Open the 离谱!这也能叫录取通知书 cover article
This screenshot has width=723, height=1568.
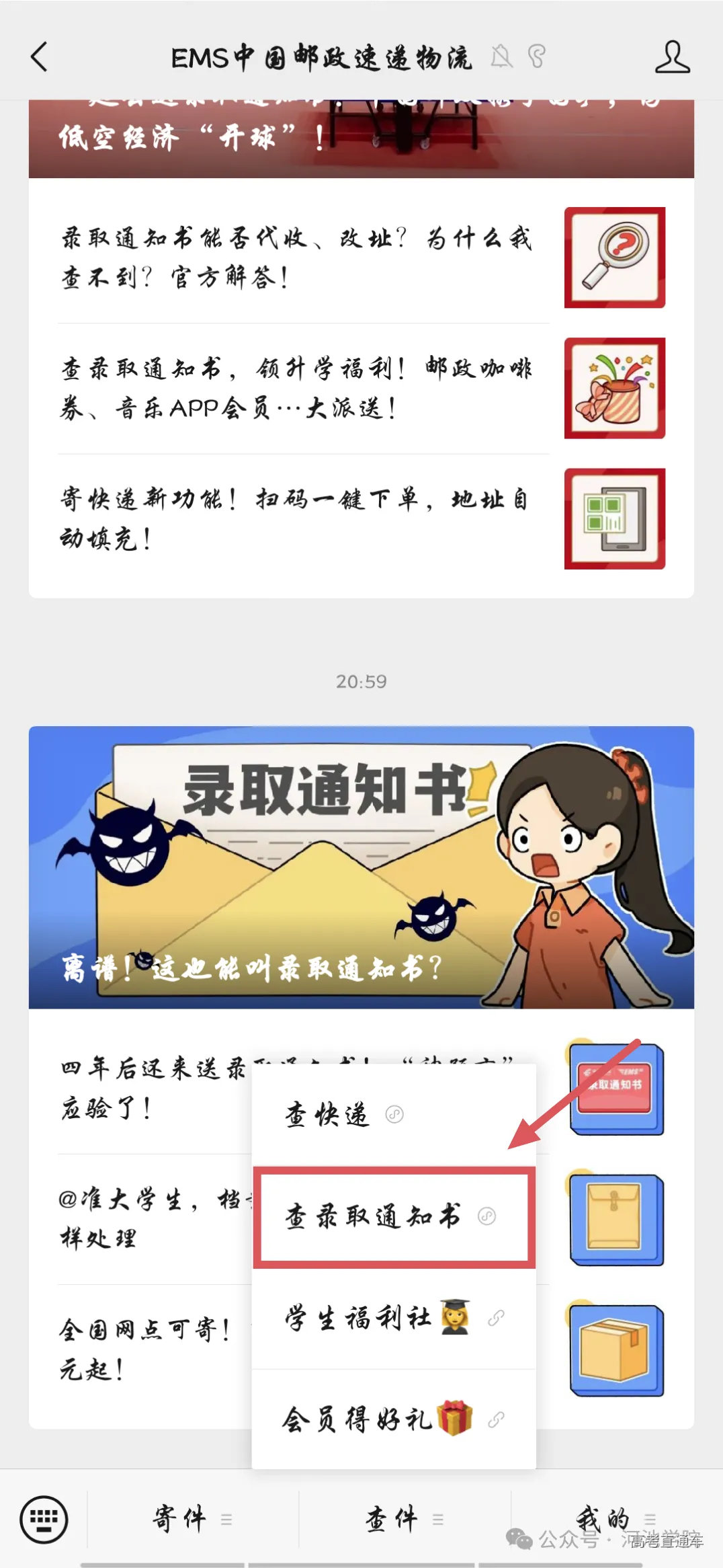pyautogui.click(x=361, y=867)
